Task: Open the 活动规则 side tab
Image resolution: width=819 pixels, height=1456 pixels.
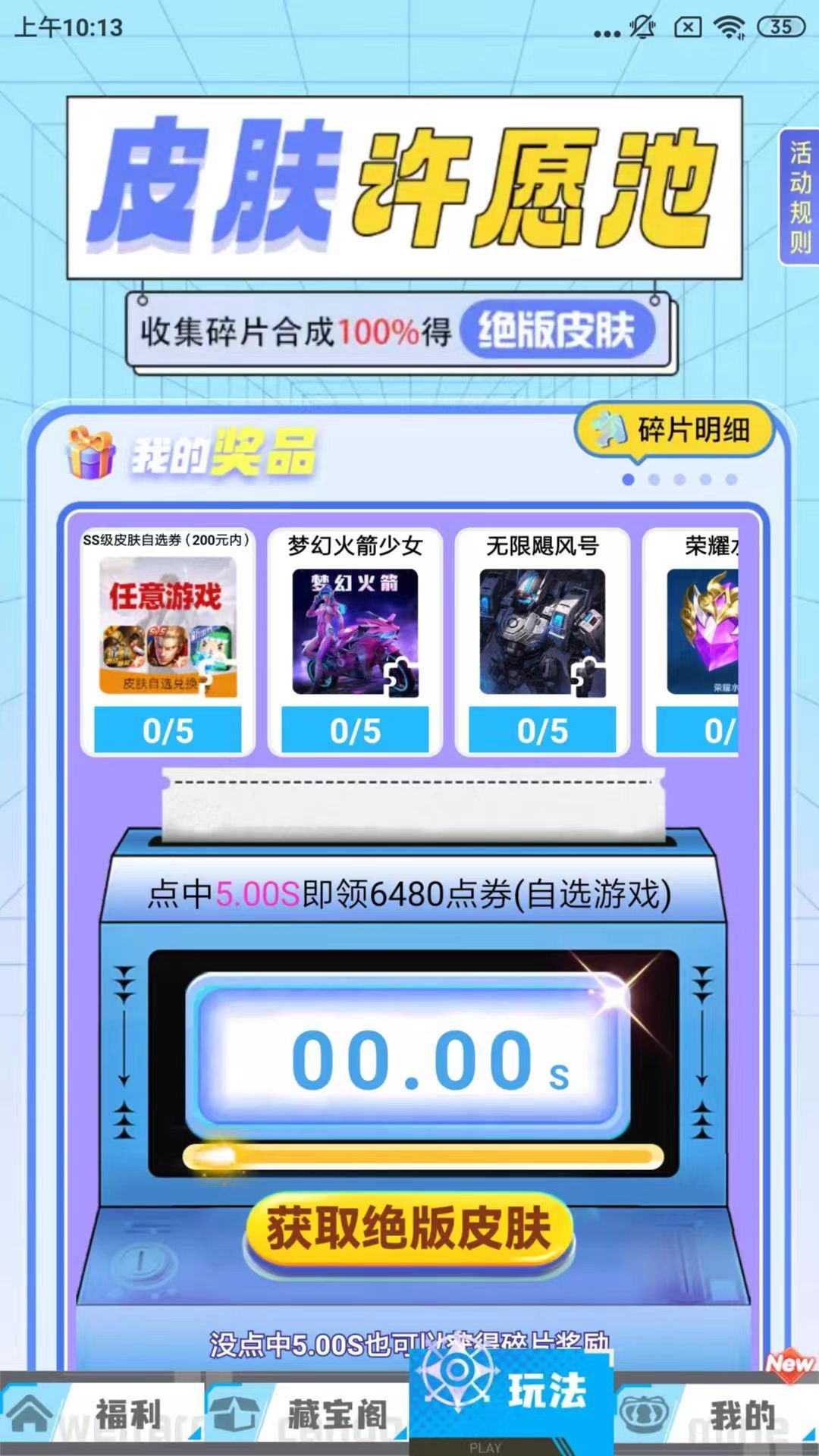Action: pyautogui.click(x=799, y=197)
